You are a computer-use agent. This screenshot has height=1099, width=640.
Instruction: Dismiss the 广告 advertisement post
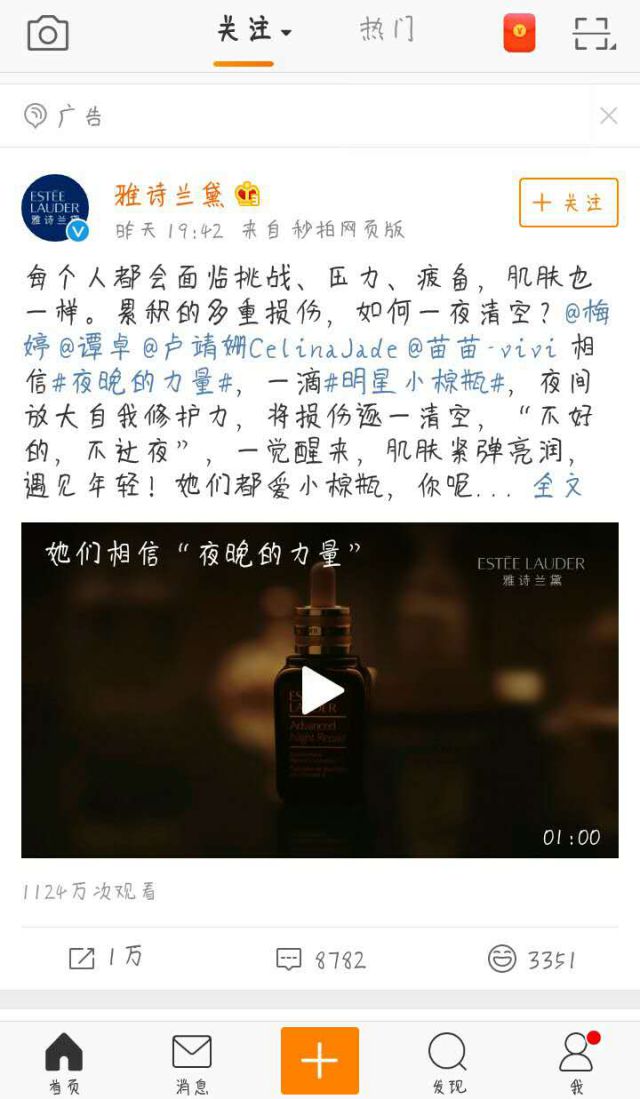(x=608, y=116)
